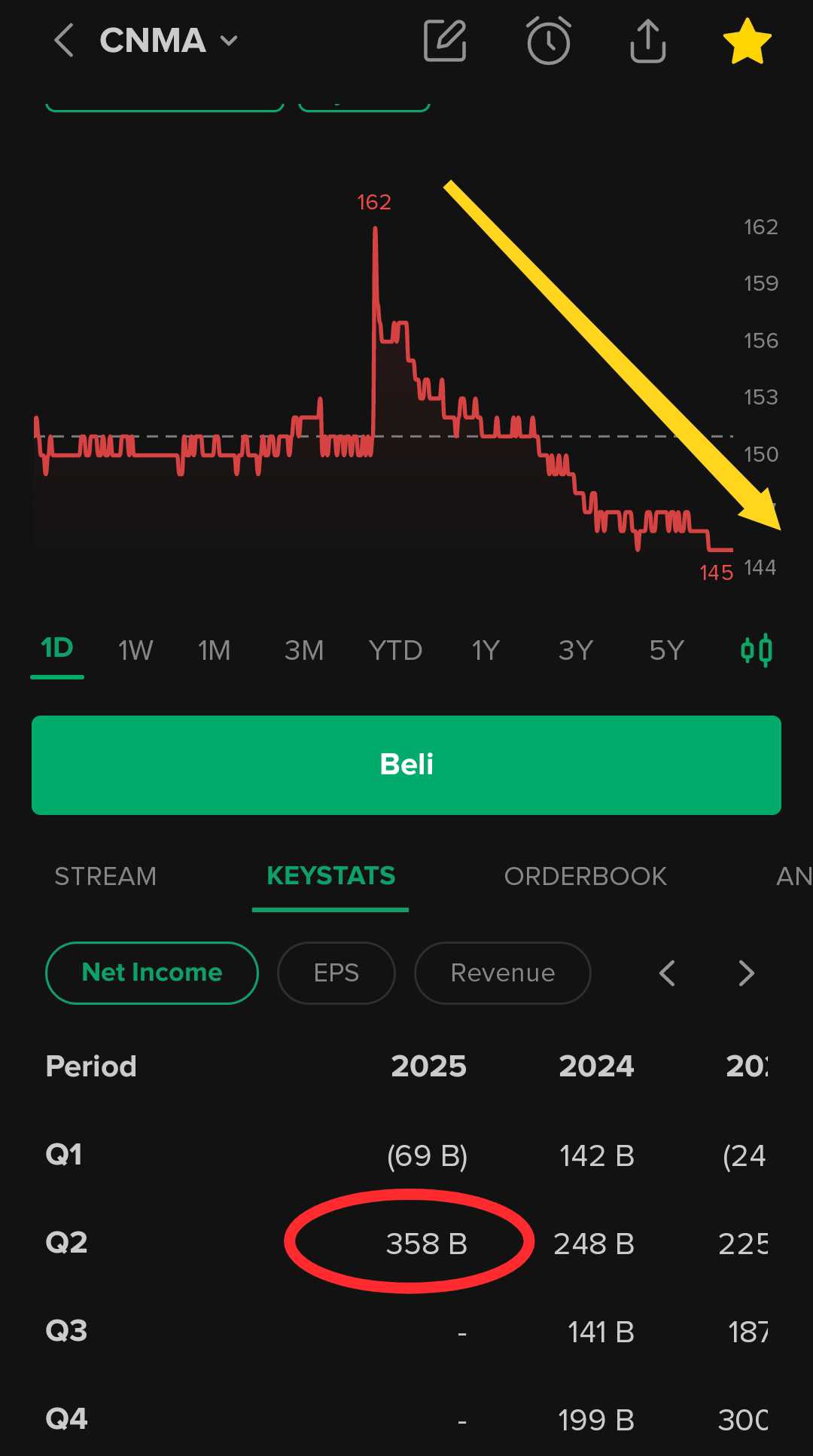
Task: Write a note about this stock
Action: [x=445, y=40]
